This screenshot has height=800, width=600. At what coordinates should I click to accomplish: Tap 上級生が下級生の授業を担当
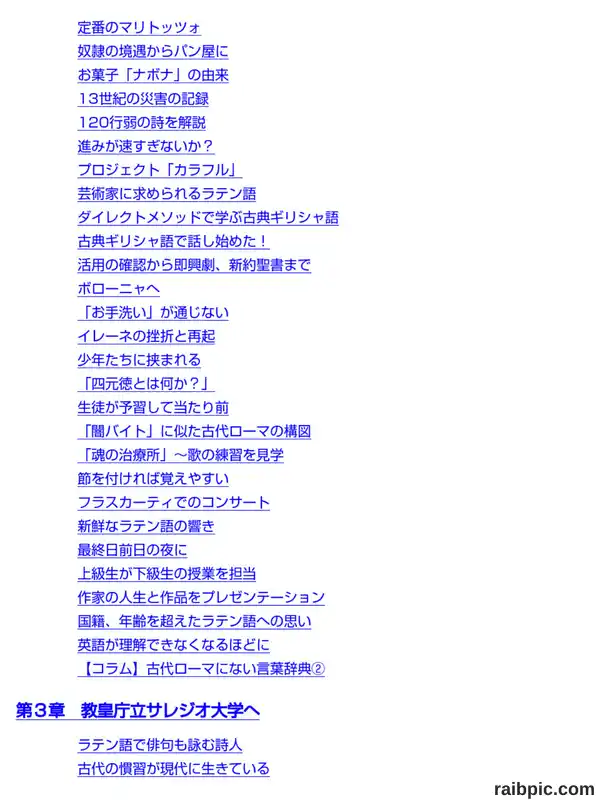pos(166,573)
